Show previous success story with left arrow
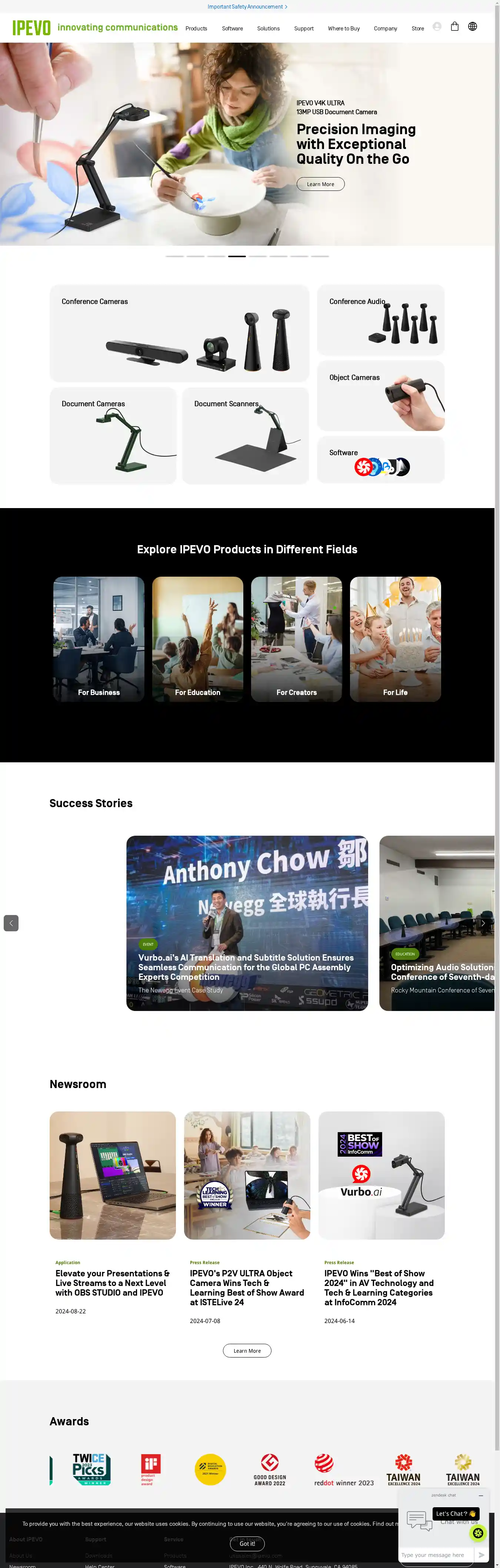This screenshot has height=1568, width=500. pos(11,923)
